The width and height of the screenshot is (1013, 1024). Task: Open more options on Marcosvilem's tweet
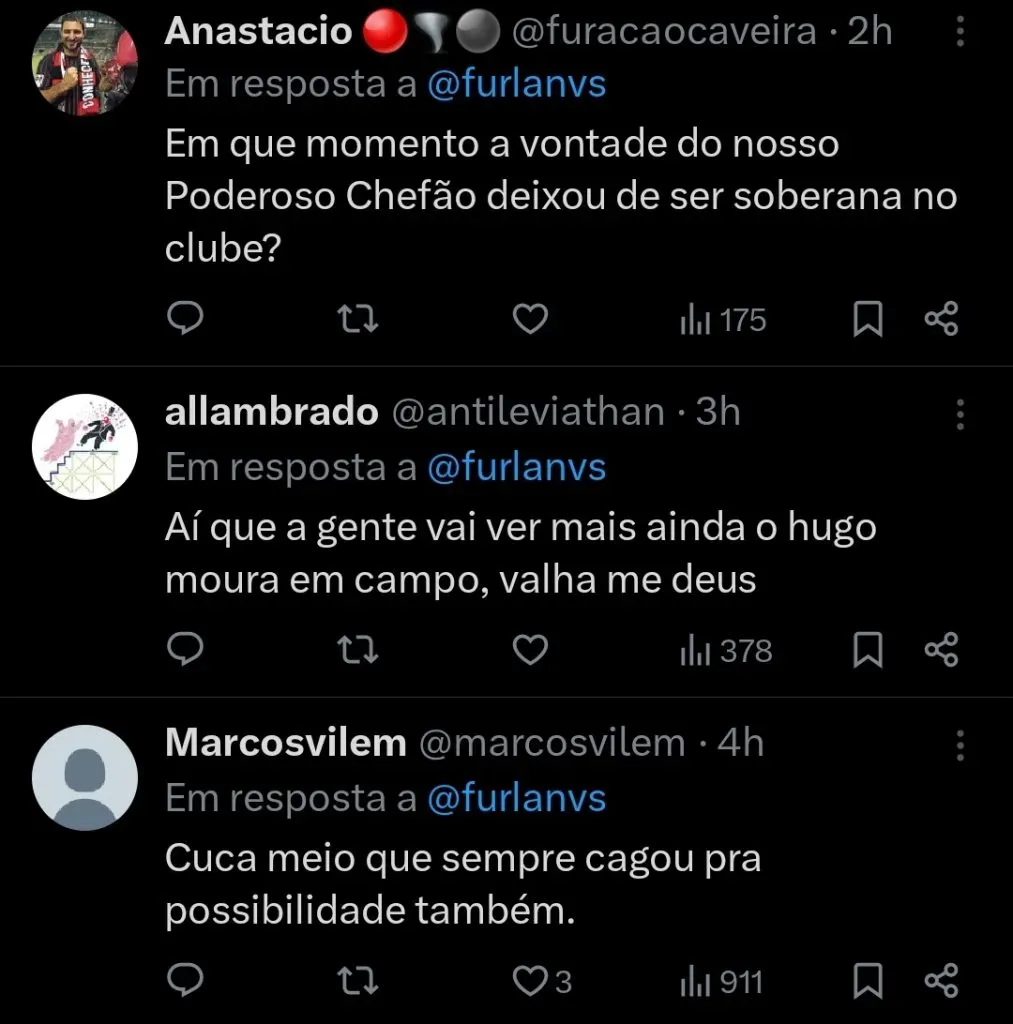(x=960, y=744)
